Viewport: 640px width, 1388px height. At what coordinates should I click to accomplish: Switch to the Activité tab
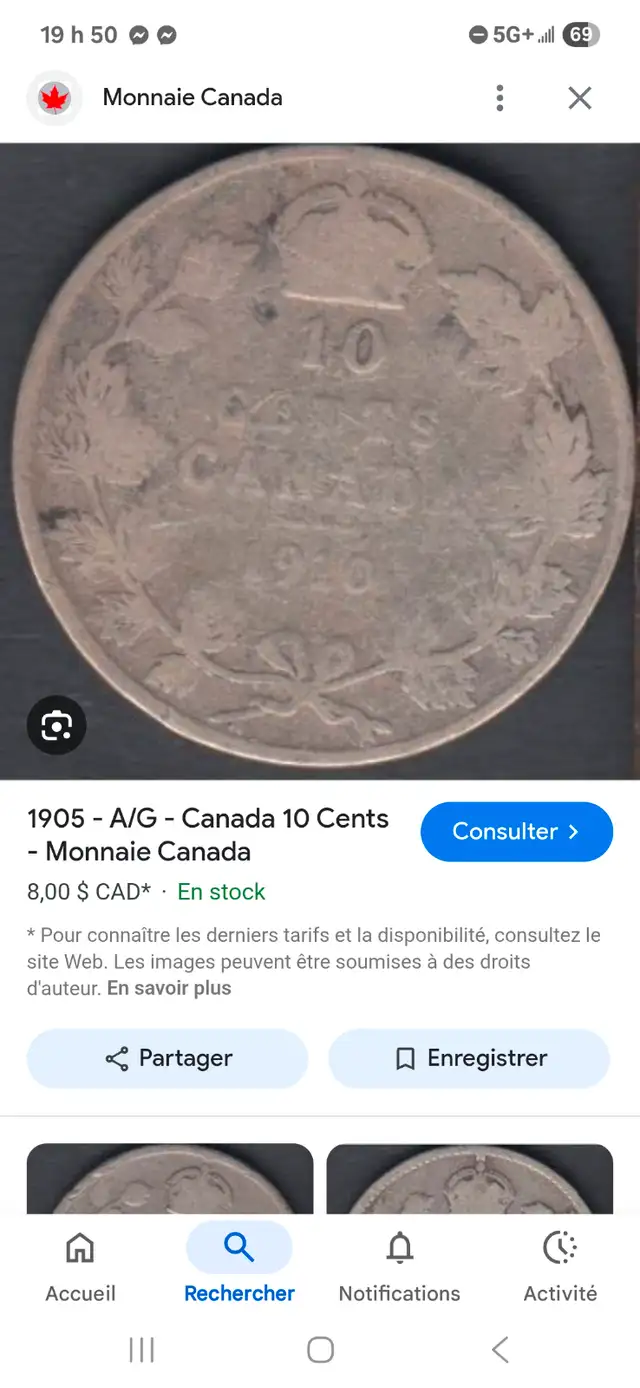[560, 1266]
